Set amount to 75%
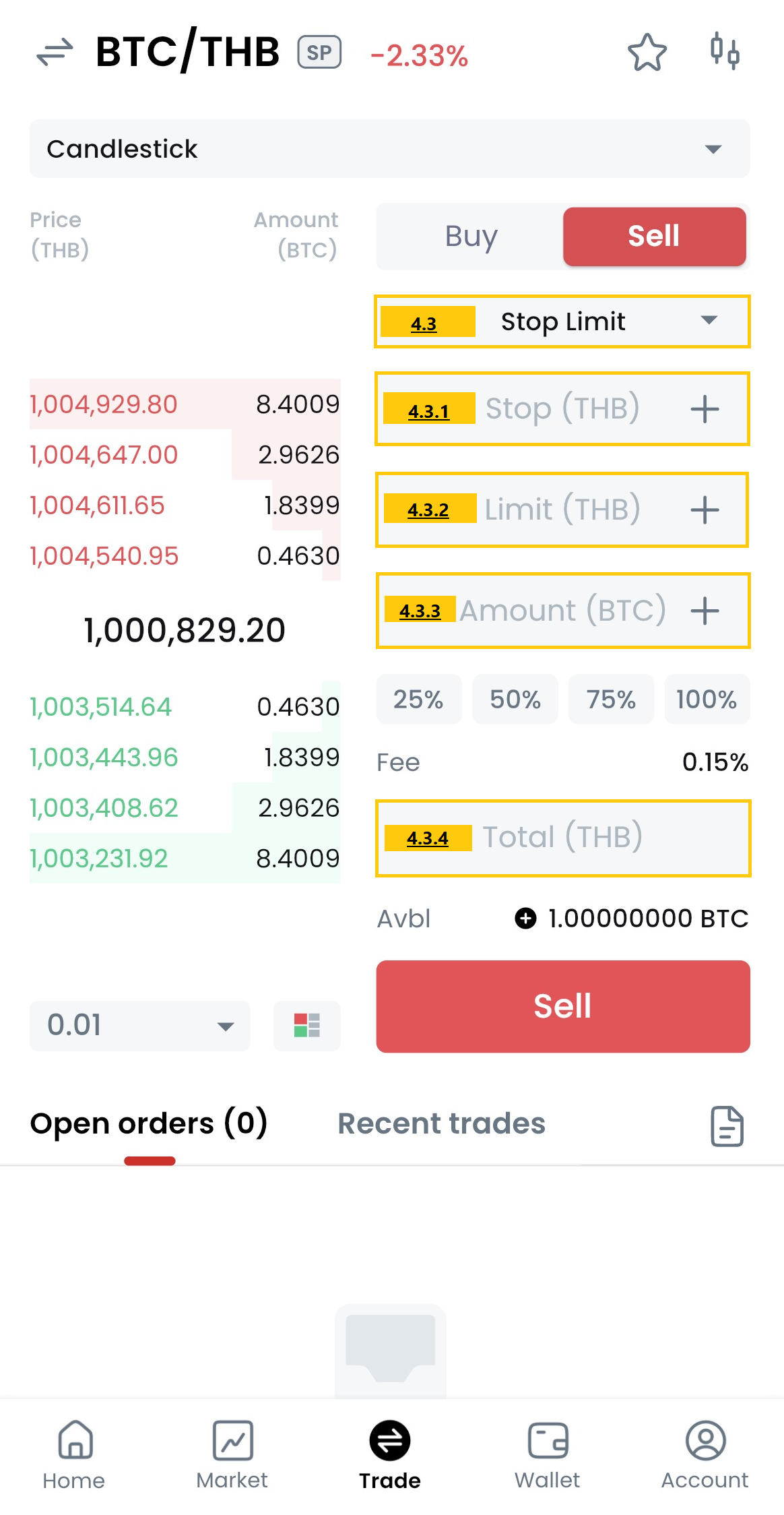The image size is (784, 1515). point(611,700)
